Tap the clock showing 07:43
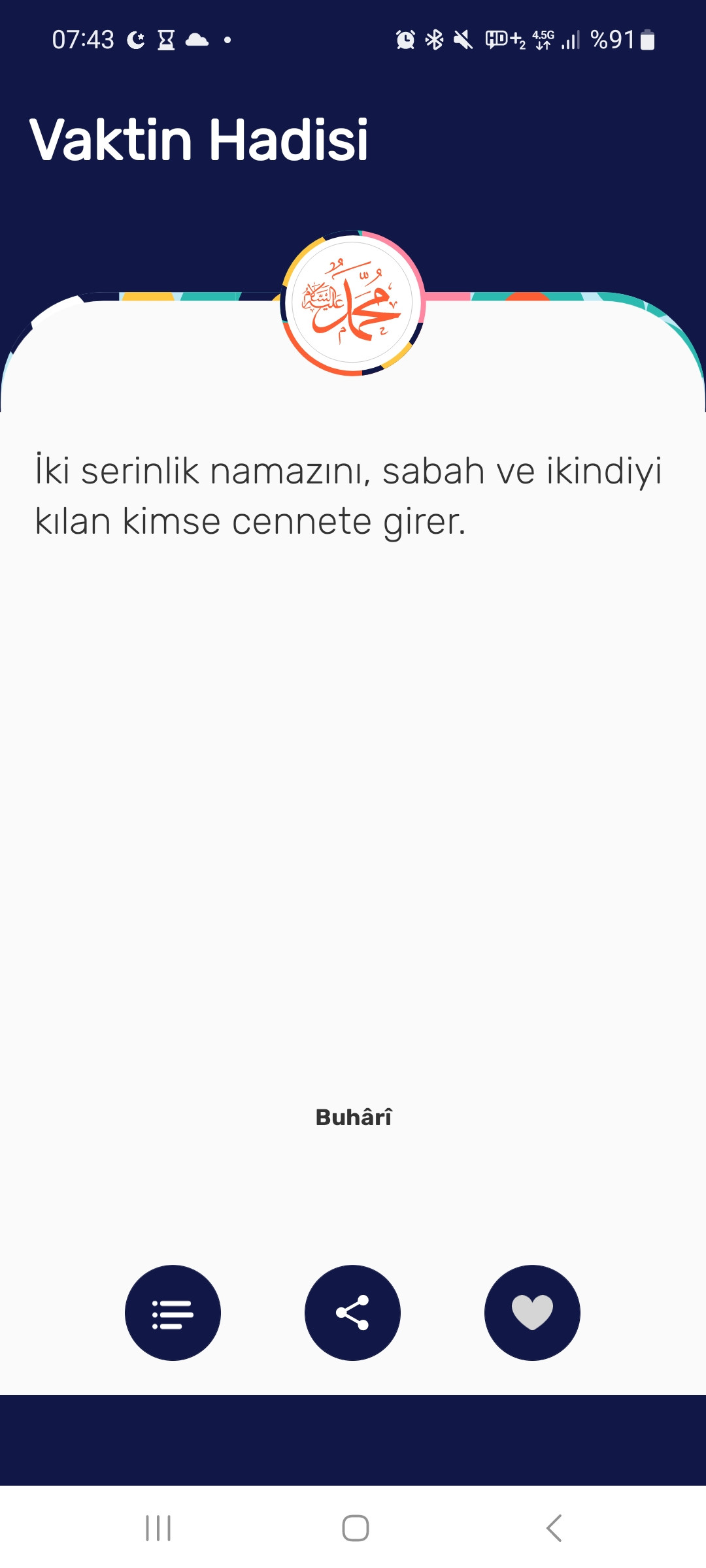The width and height of the screenshot is (706, 1568). [84, 39]
